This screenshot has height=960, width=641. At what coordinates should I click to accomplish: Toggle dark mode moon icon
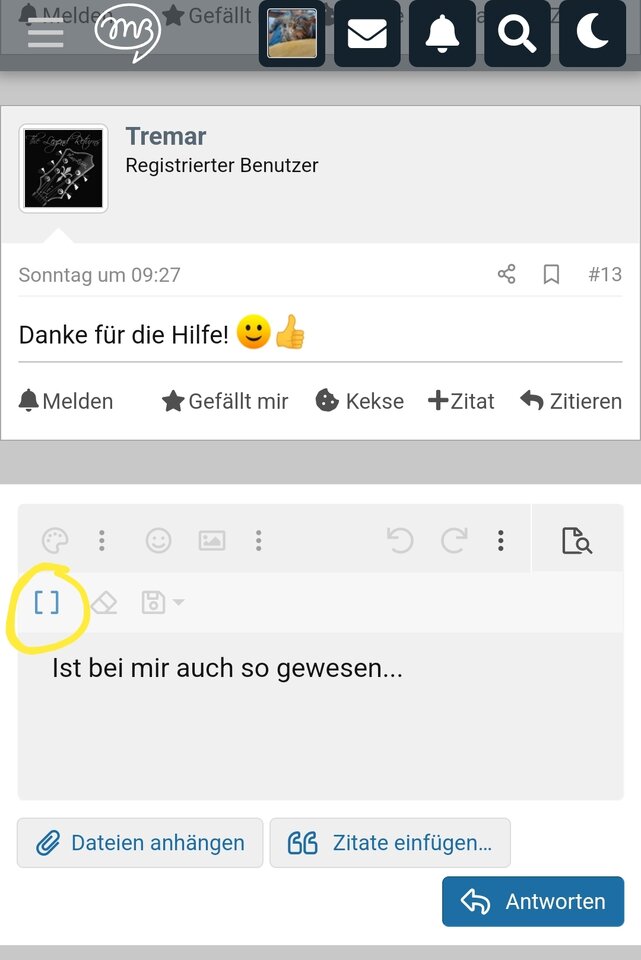593,34
